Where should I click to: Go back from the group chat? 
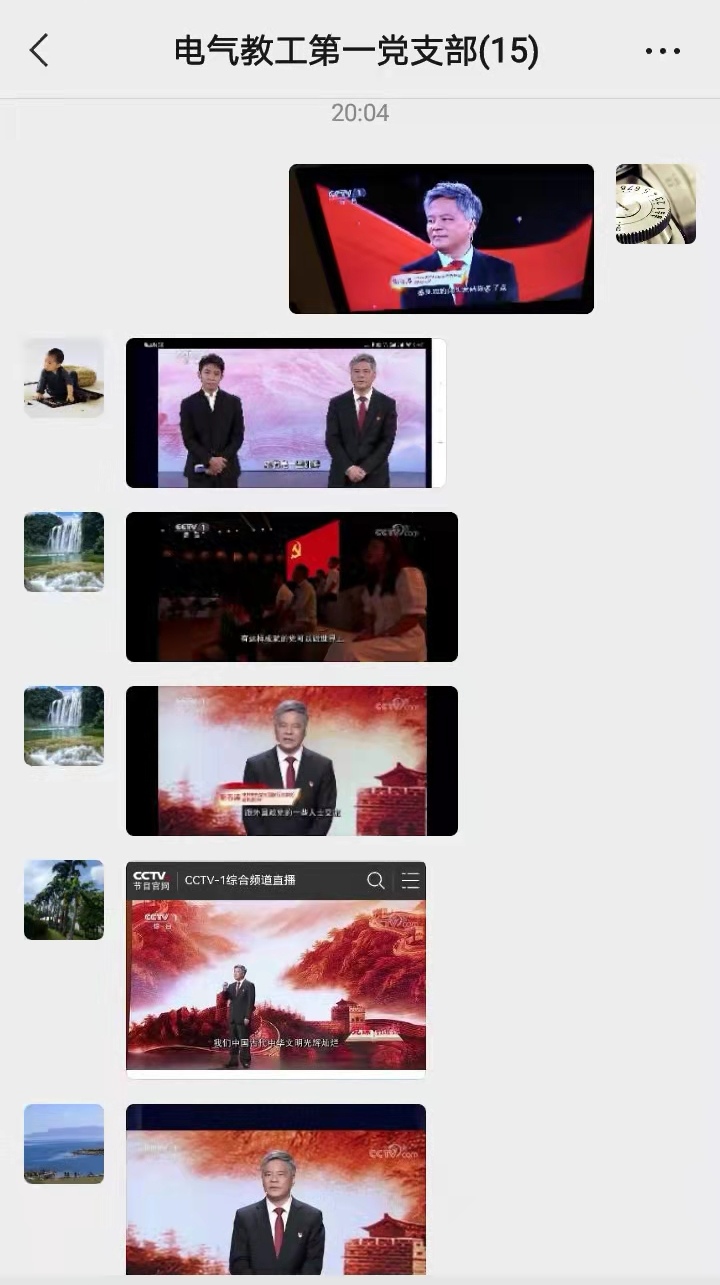(x=39, y=50)
